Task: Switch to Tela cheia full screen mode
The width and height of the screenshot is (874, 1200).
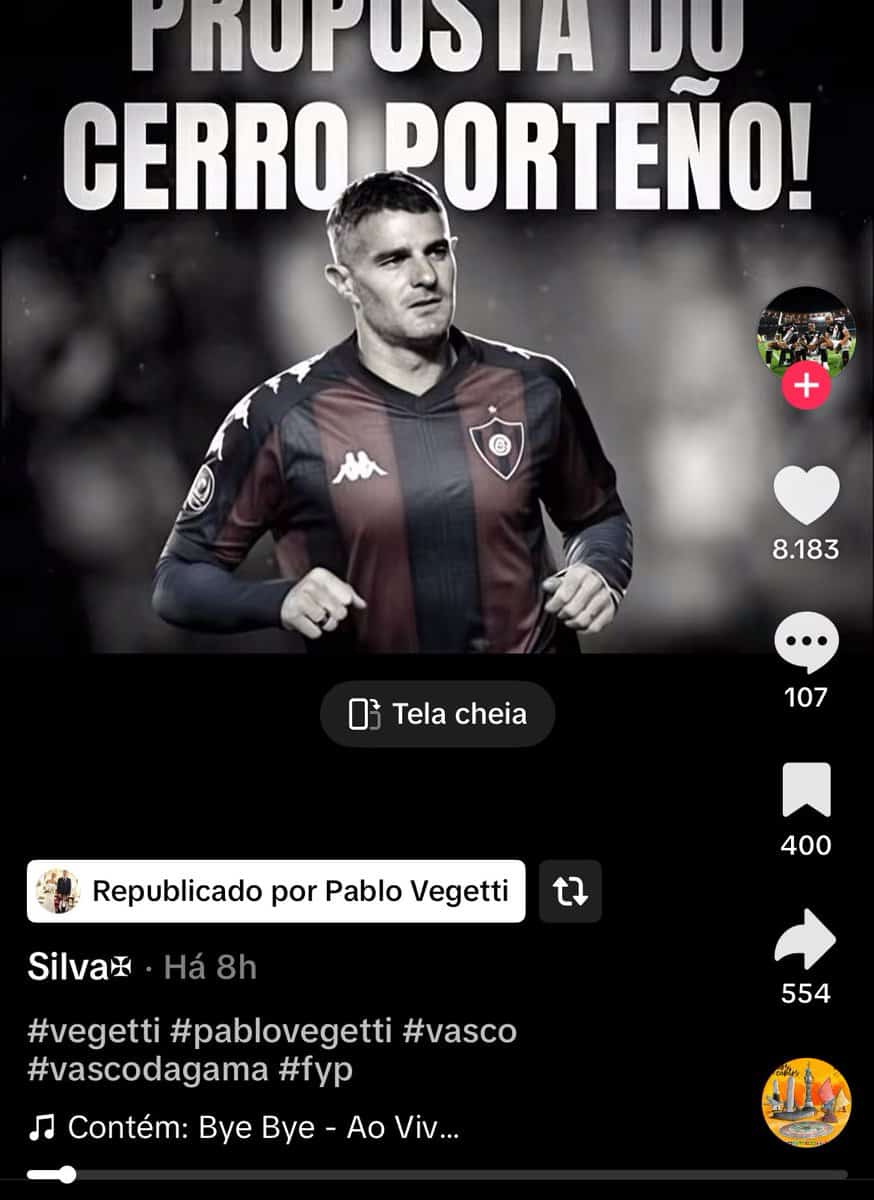Action: click(437, 714)
